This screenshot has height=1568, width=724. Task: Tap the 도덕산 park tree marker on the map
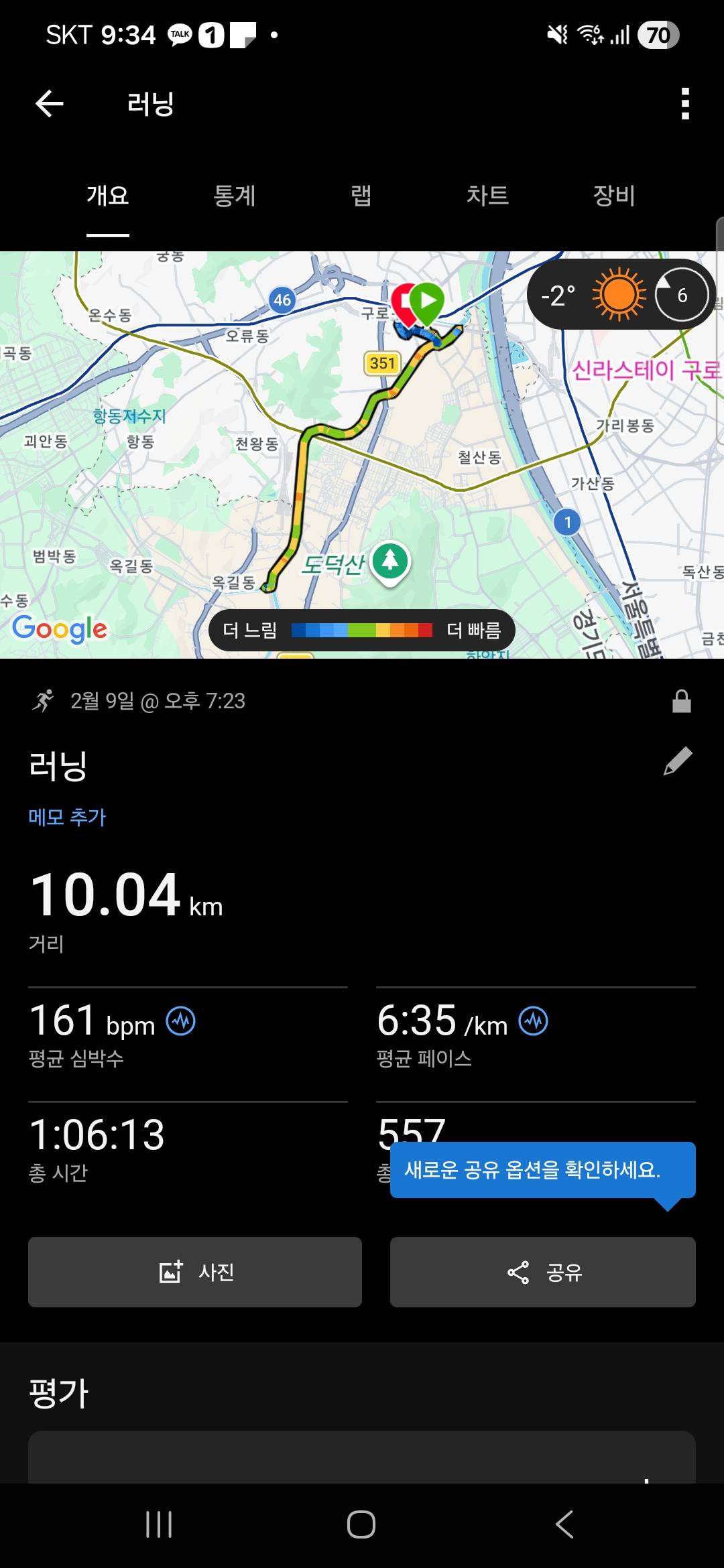pyautogui.click(x=389, y=562)
